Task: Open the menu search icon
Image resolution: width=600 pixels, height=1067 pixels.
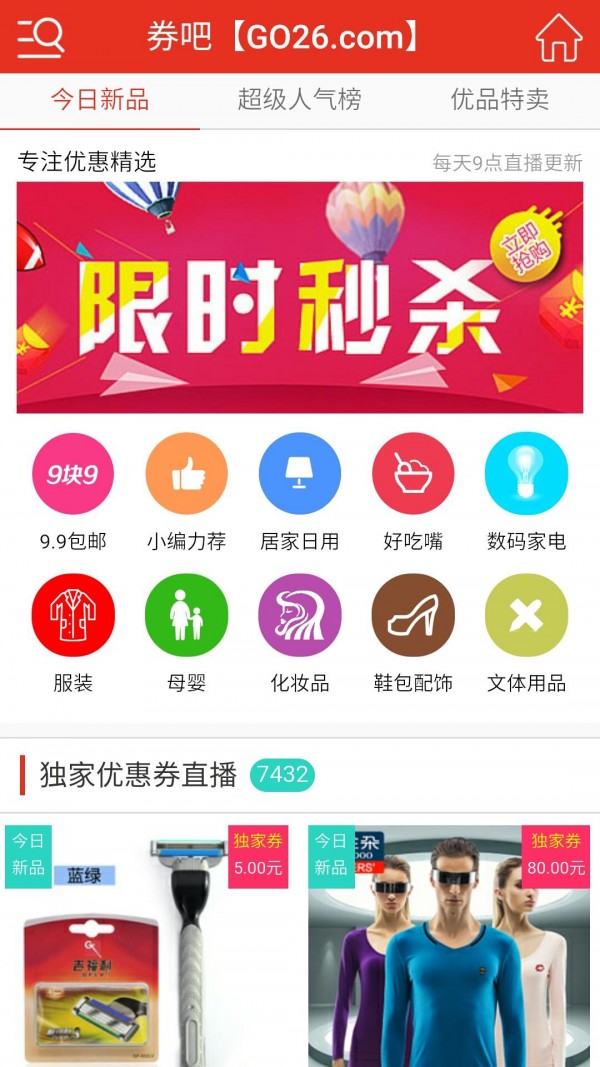Action: 41,37
